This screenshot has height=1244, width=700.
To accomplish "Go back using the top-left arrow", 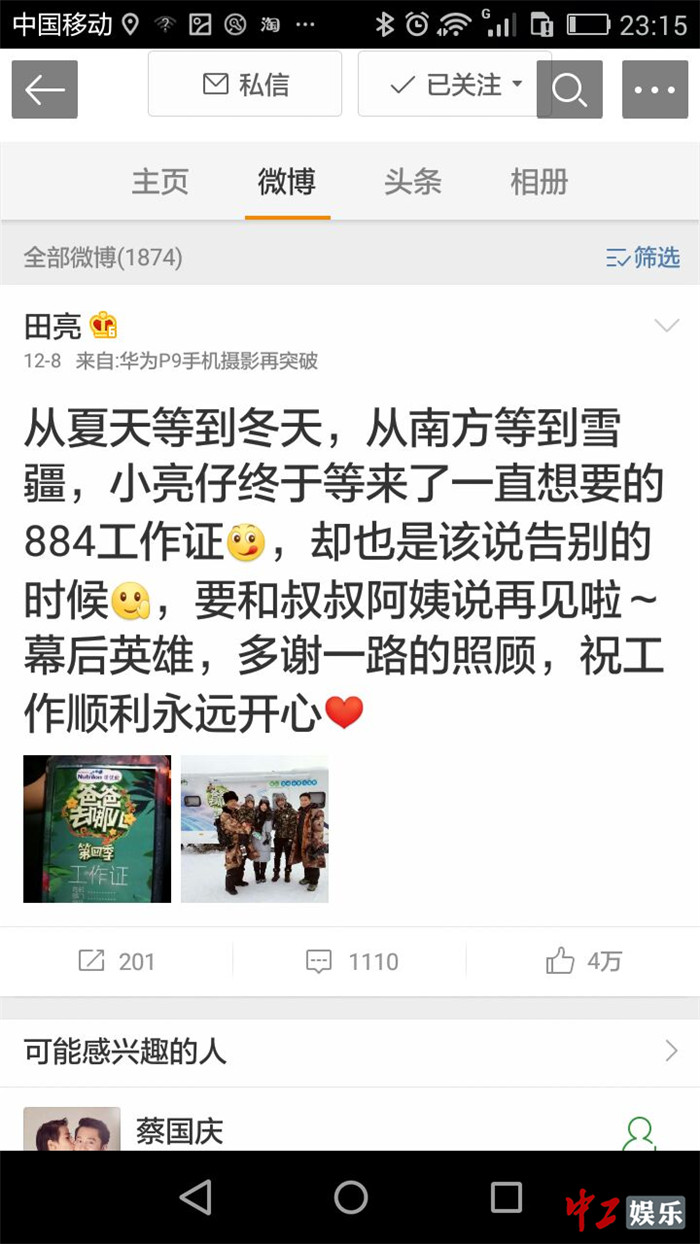I will [45, 89].
